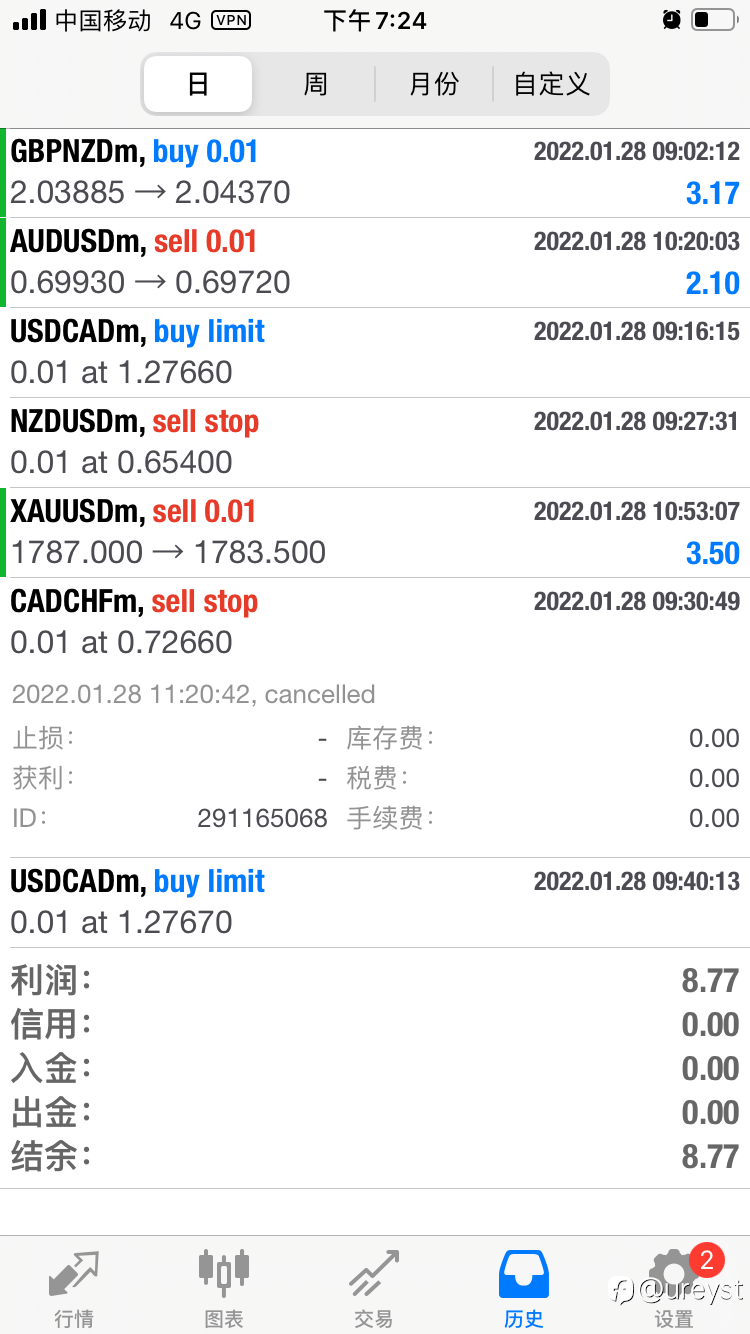750x1334 pixels.
Task: Expand the AUDUSDm sell 0.01 trade
Action: (375, 263)
